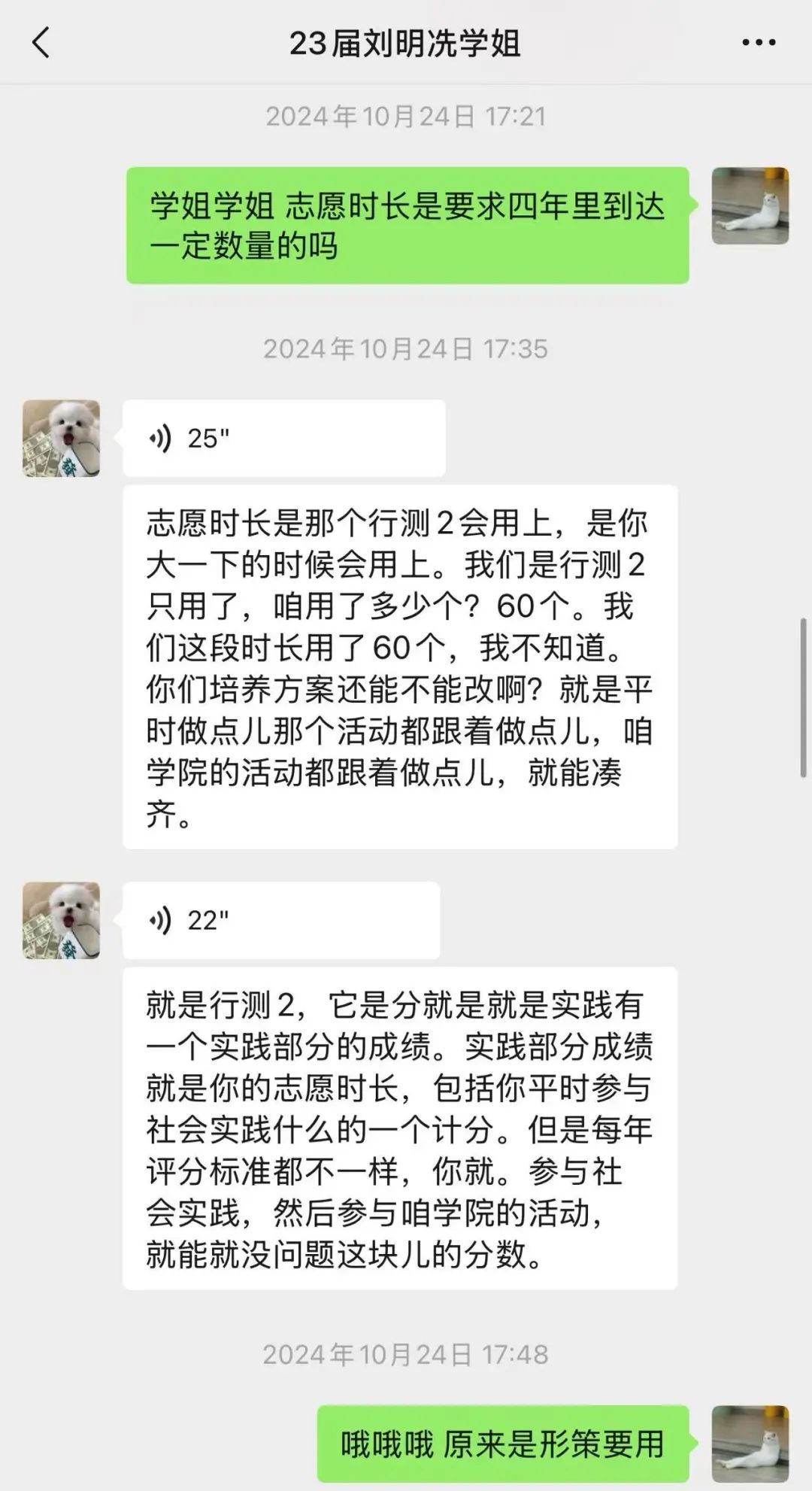The height and width of the screenshot is (1491, 812).
Task: Open the cat avatar beside 哦哦哦 message
Action: click(x=750, y=1443)
